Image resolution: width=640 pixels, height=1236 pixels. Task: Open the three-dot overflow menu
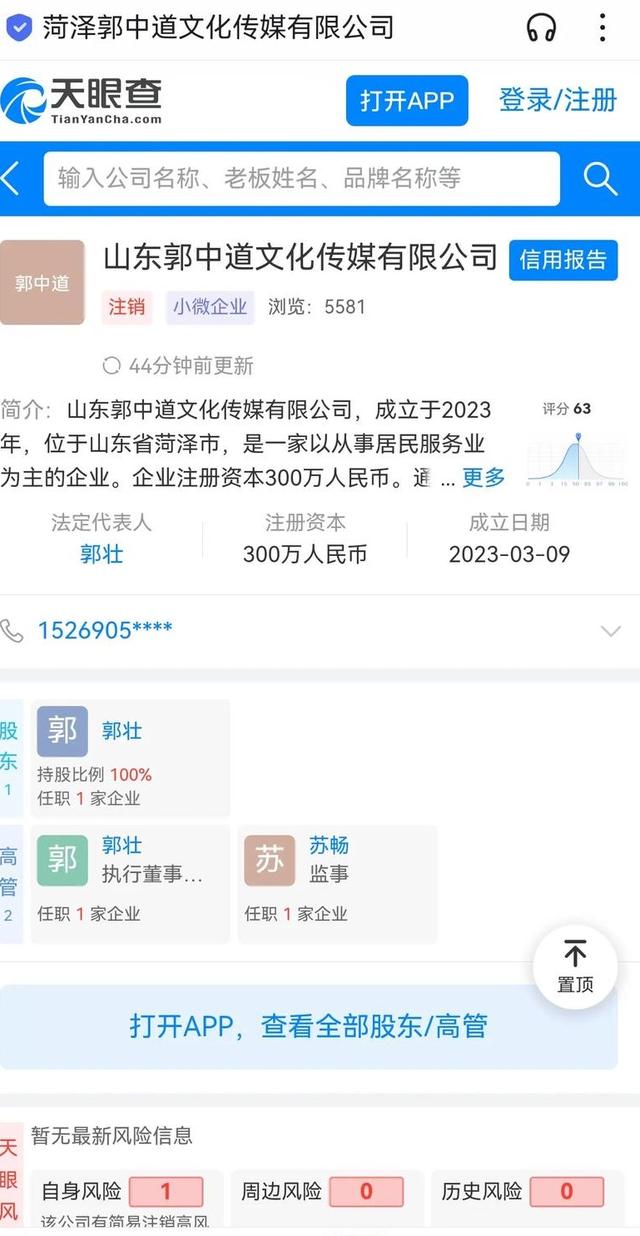click(602, 27)
